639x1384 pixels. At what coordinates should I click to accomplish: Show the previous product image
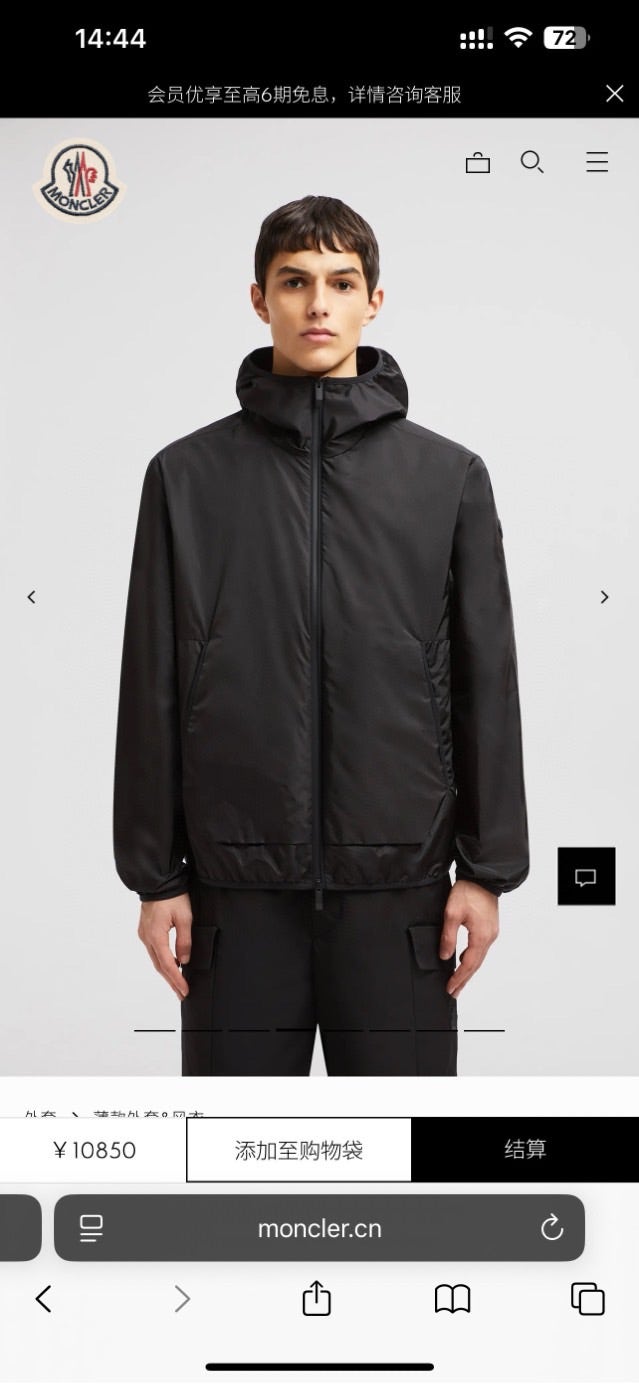click(x=31, y=597)
